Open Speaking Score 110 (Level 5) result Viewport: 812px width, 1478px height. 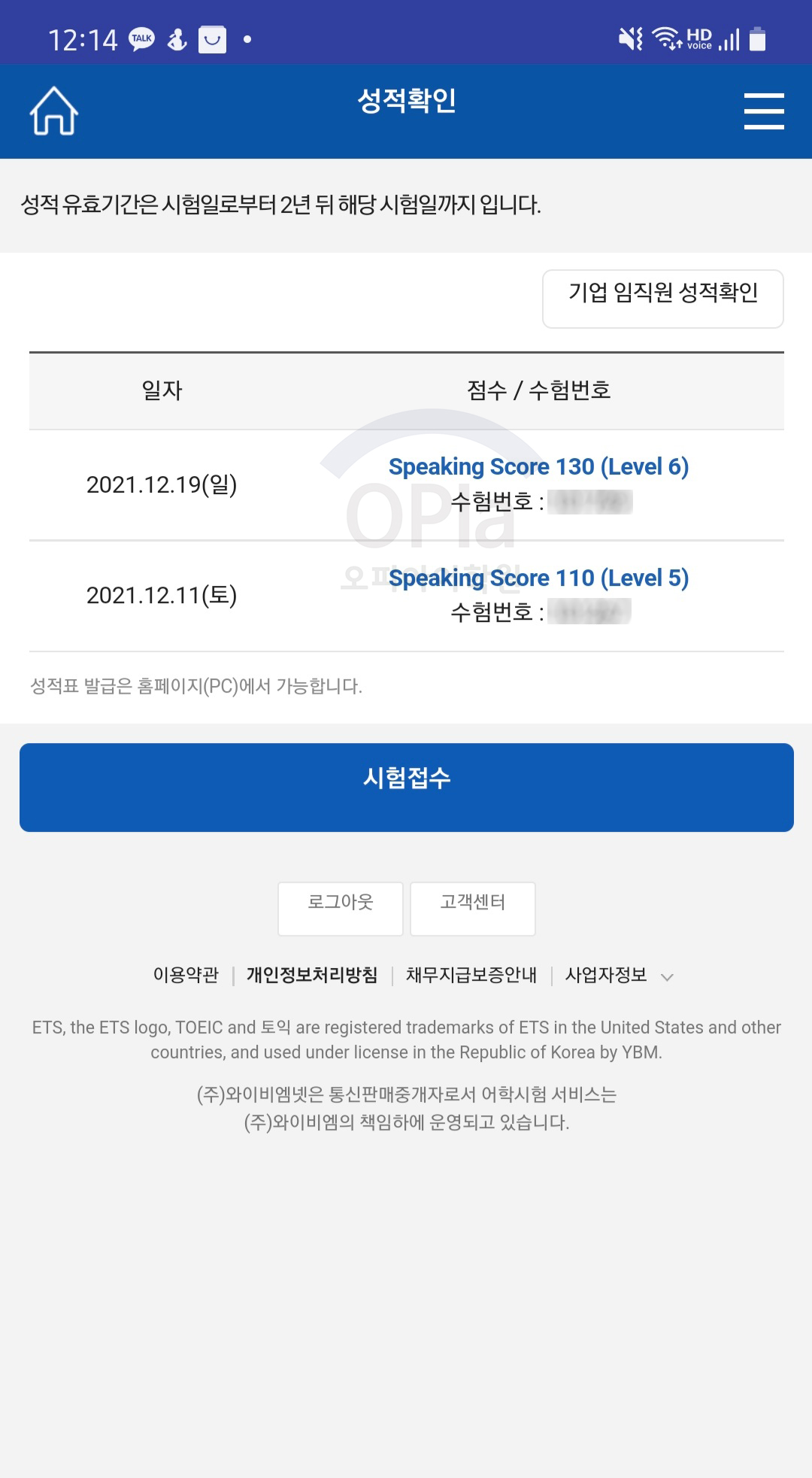coord(538,578)
